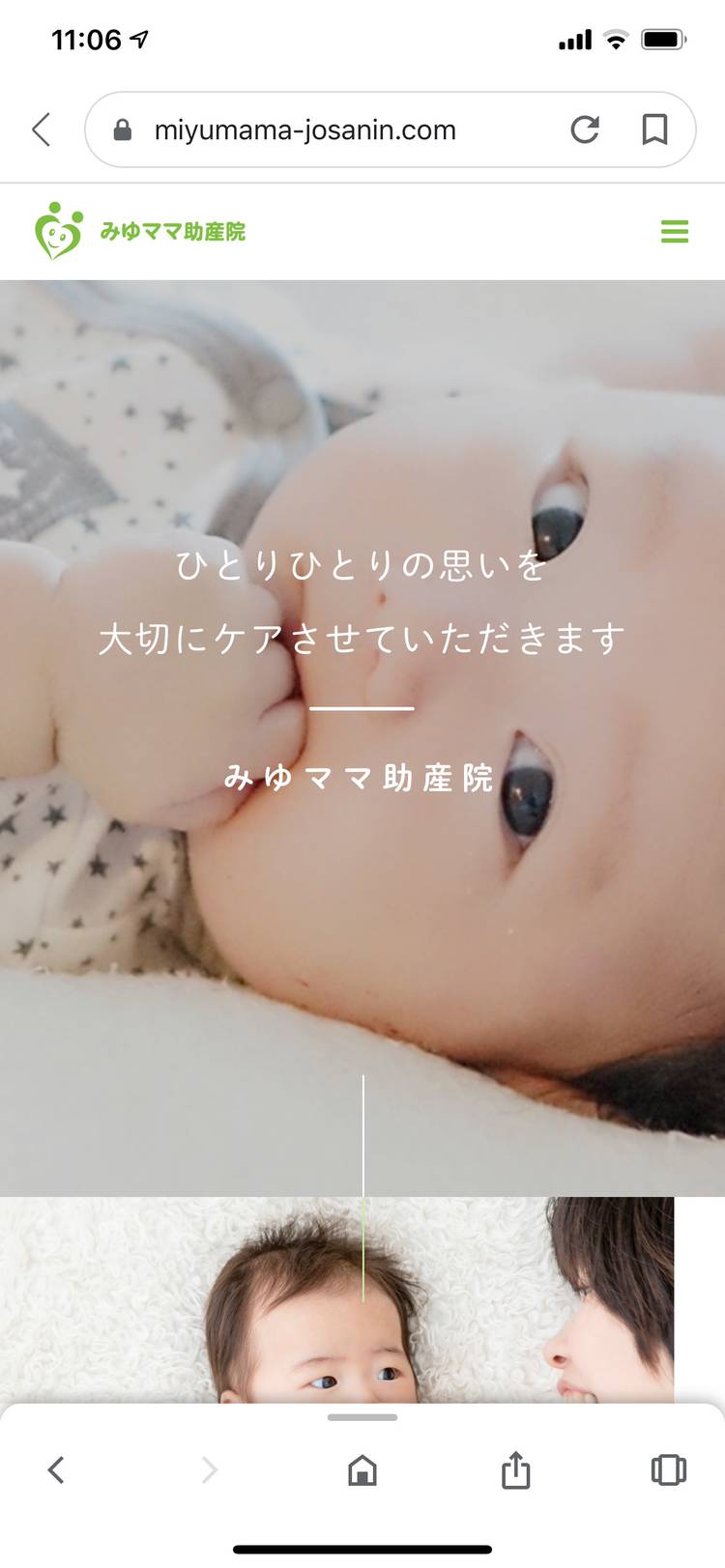Open the green hamburger menu
The image size is (725, 1568).
(674, 232)
